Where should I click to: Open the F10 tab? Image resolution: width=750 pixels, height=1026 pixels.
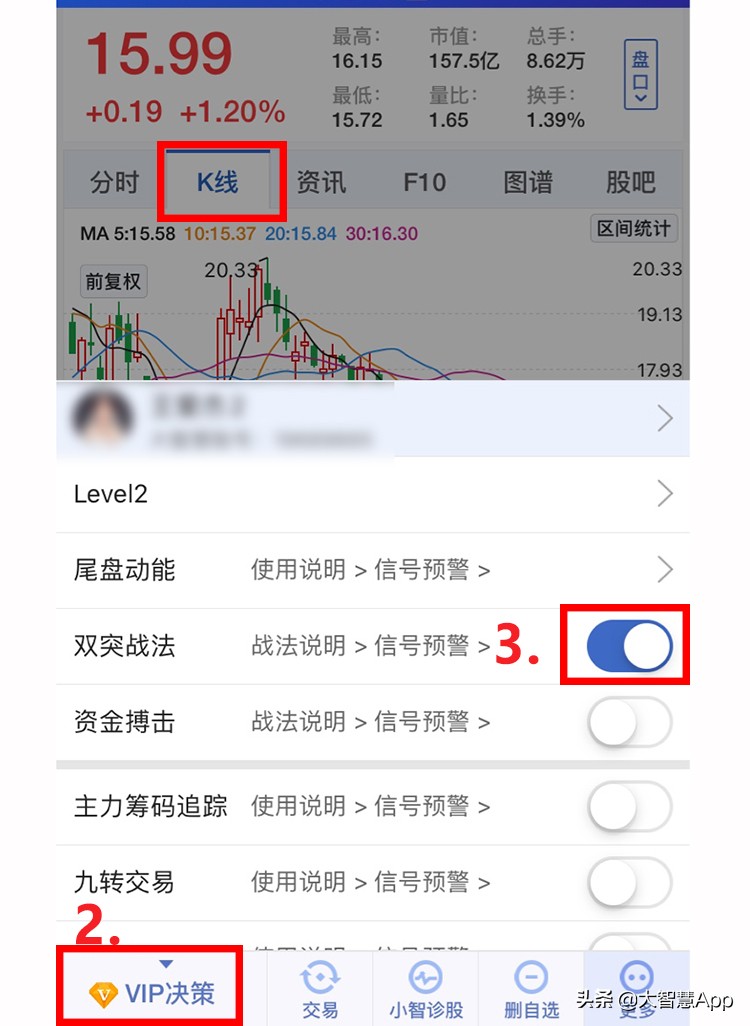[423, 181]
